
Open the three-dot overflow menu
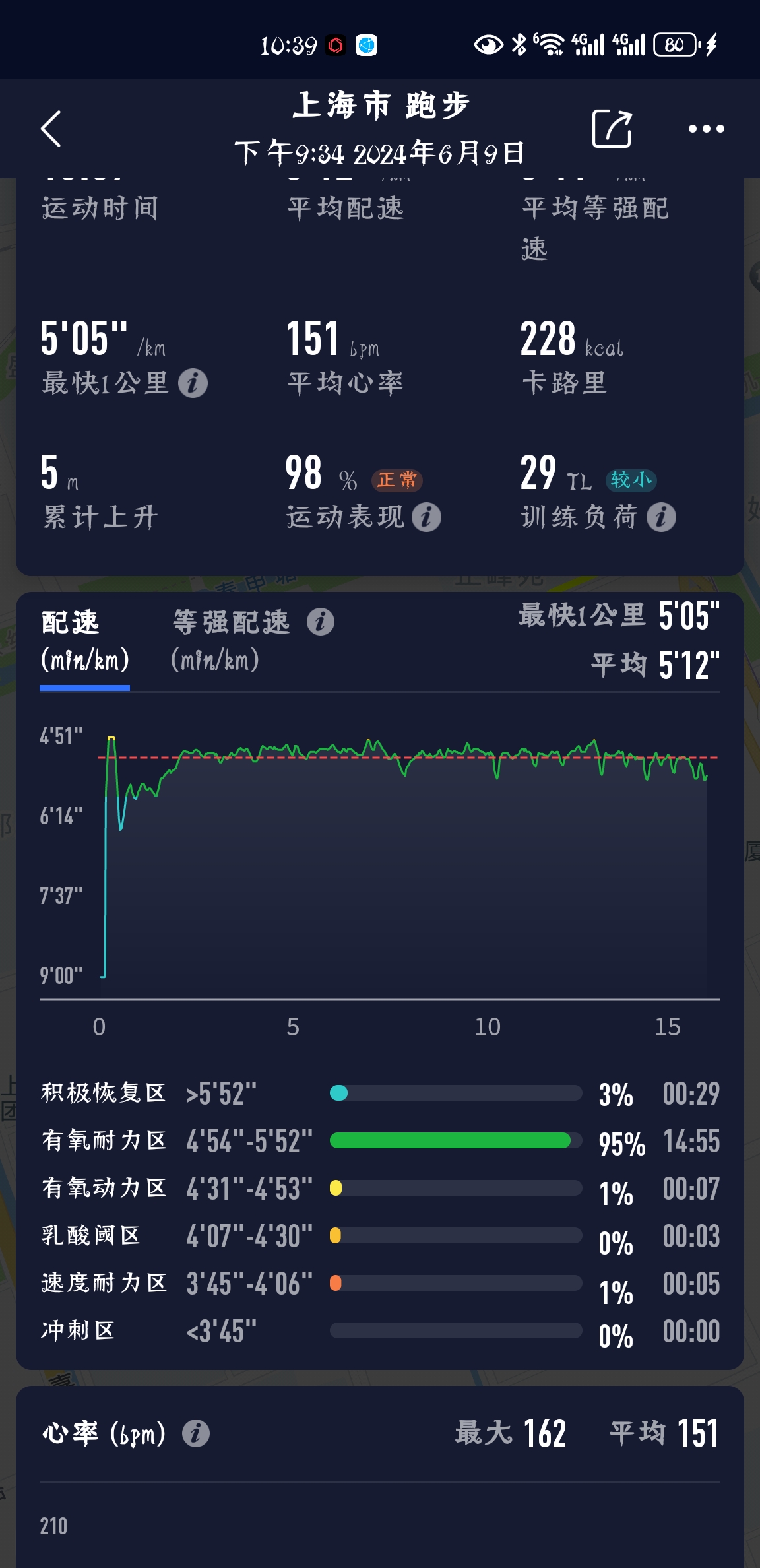click(706, 129)
